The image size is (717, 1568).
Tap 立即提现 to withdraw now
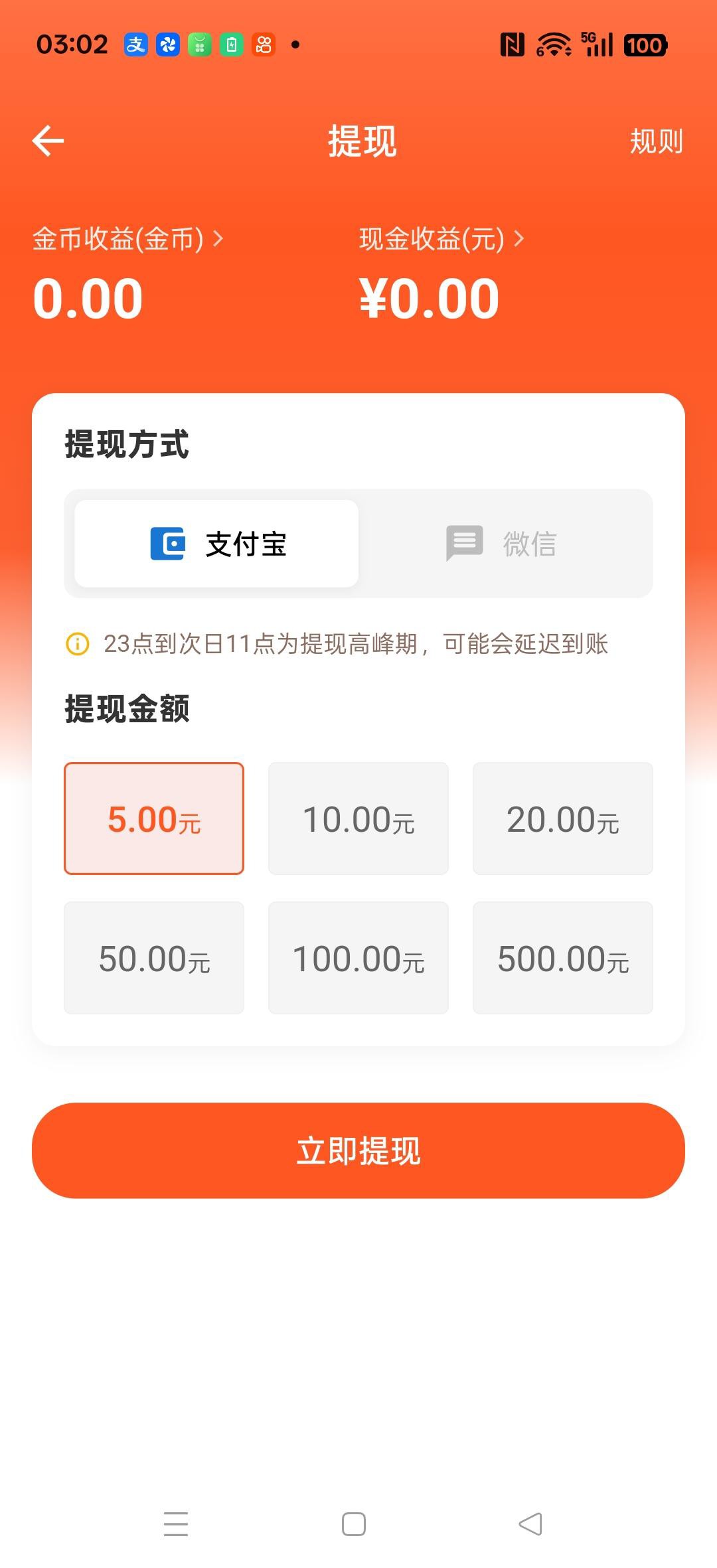pos(358,1150)
